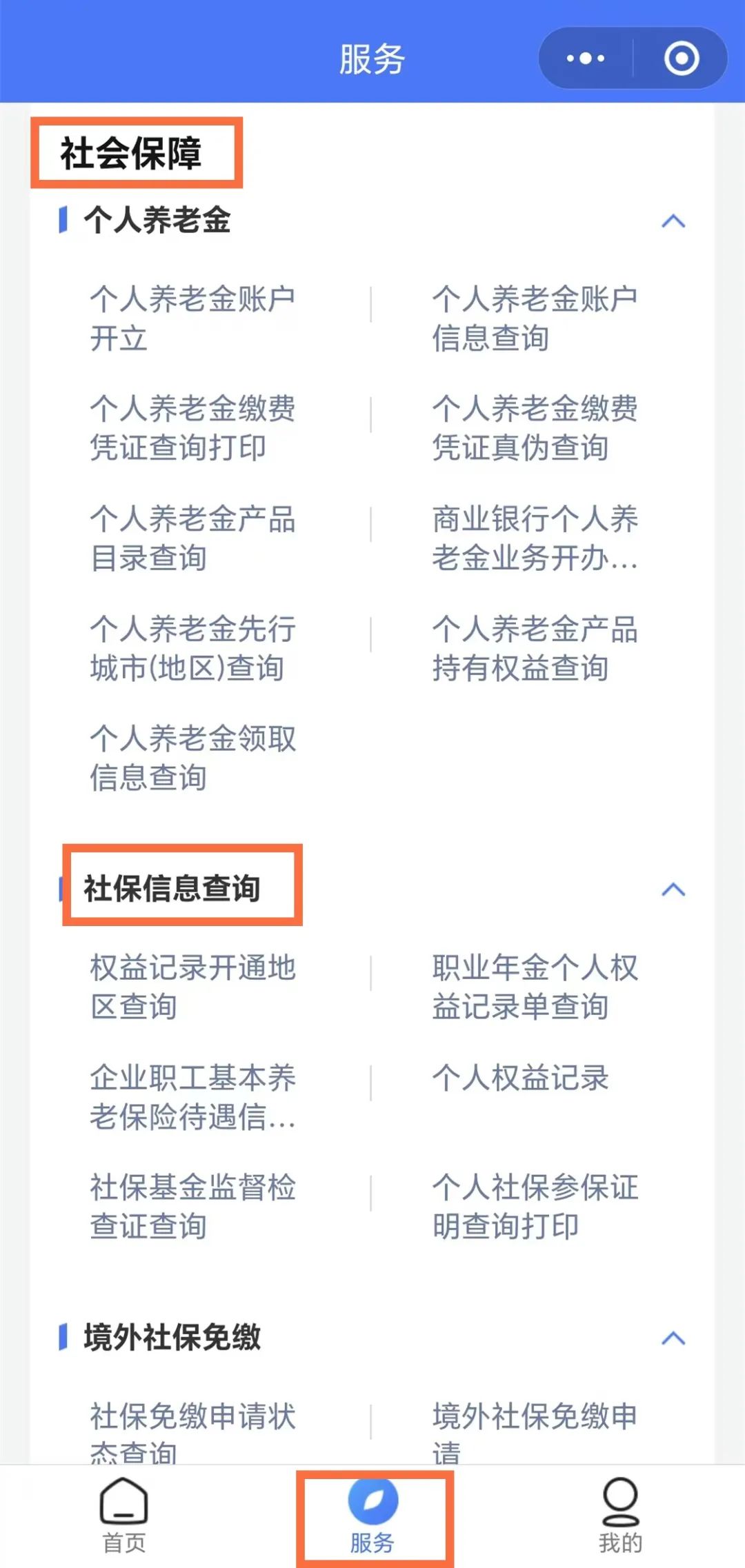Close the mini program via circle icon

click(681, 59)
